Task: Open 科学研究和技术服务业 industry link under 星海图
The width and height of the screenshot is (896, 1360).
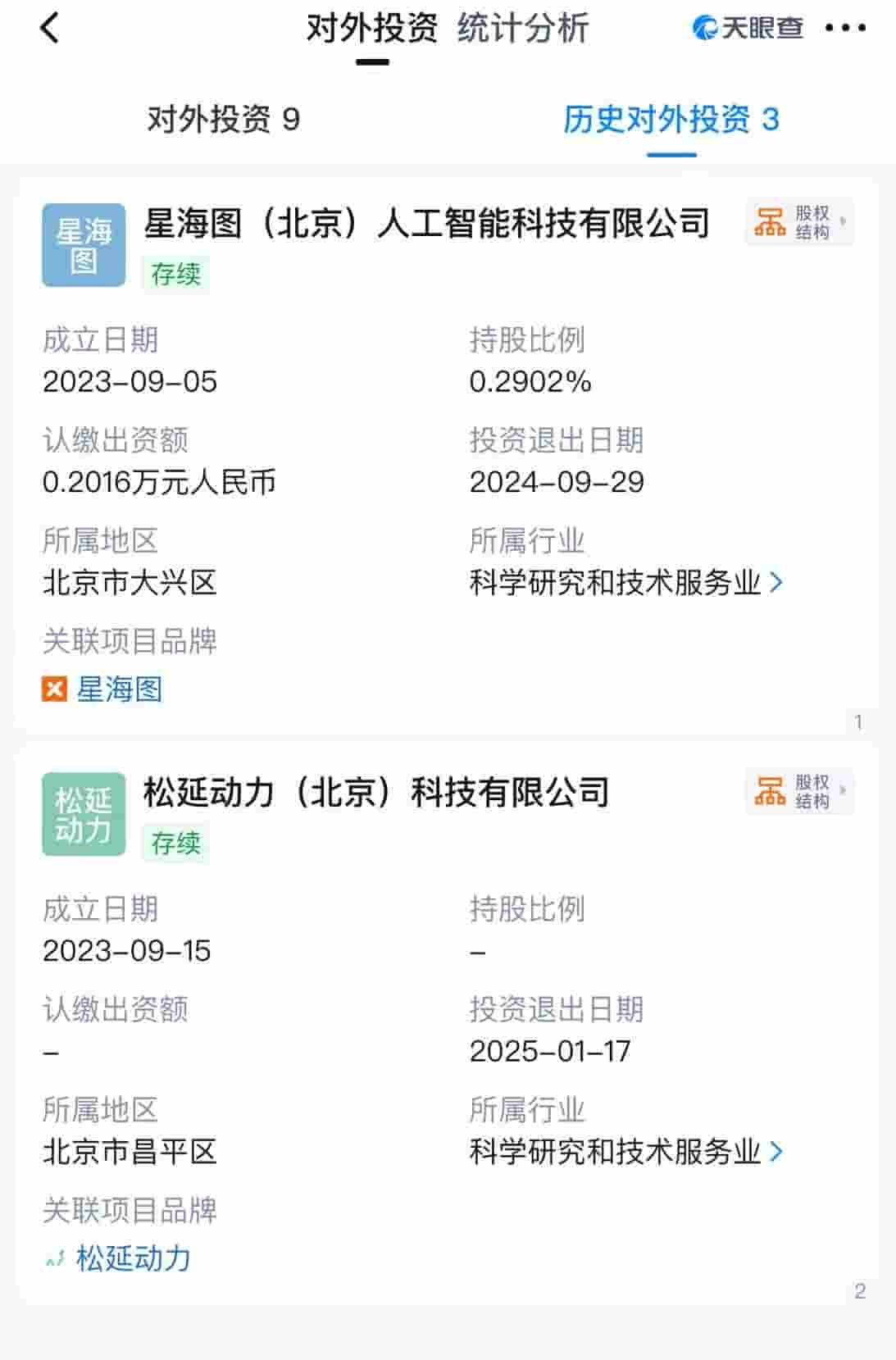Action: 625,583
